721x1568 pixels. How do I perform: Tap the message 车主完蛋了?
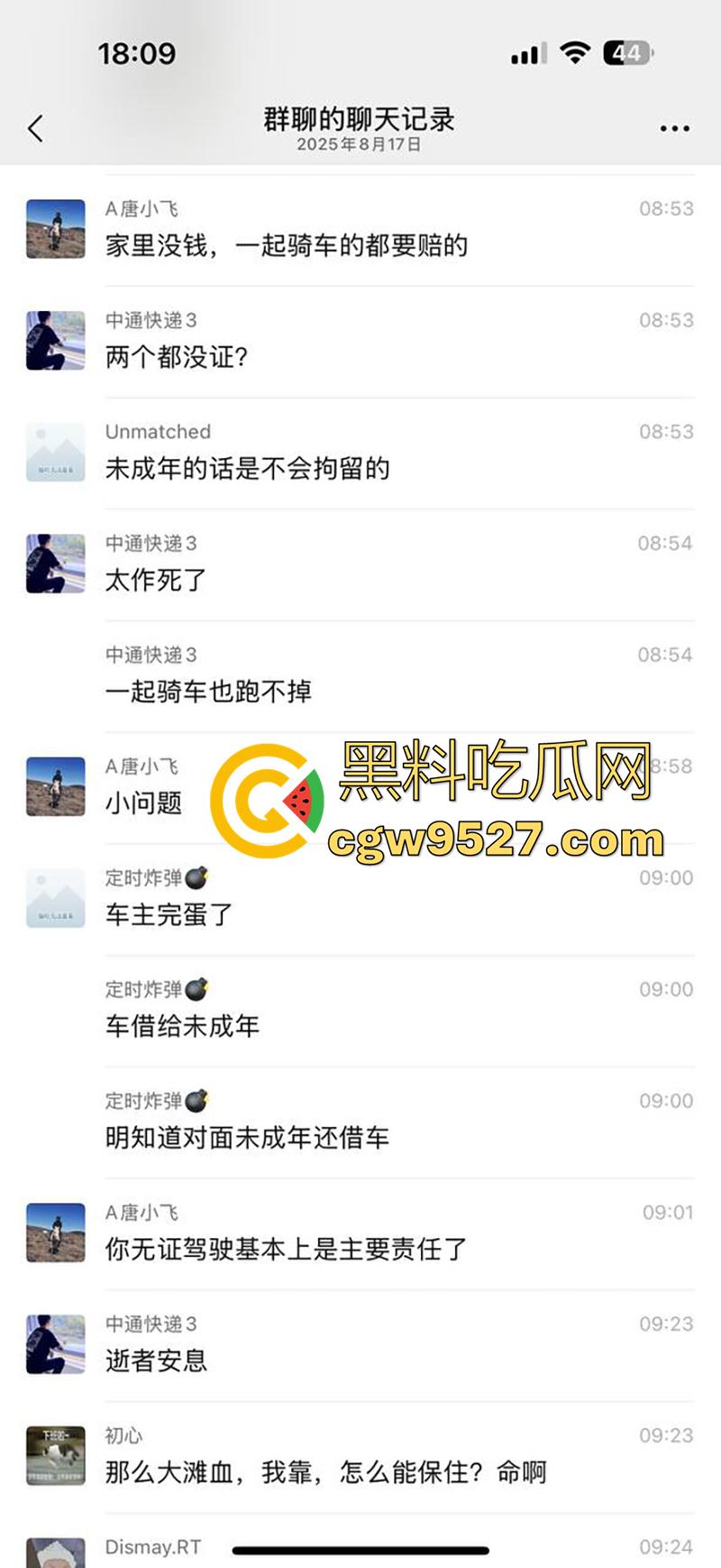[x=167, y=914]
